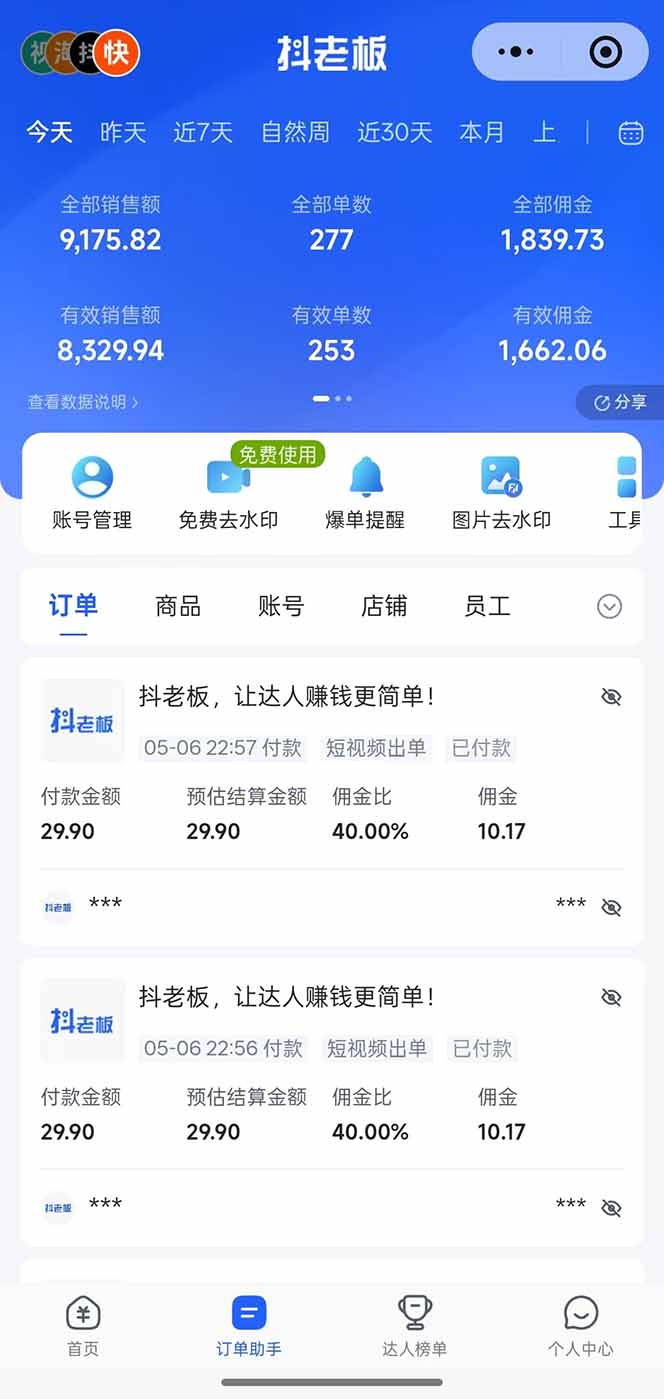The width and height of the screenshot is (664, 1399).
Task: Open the calendar date picker
Action: point(631,133)
